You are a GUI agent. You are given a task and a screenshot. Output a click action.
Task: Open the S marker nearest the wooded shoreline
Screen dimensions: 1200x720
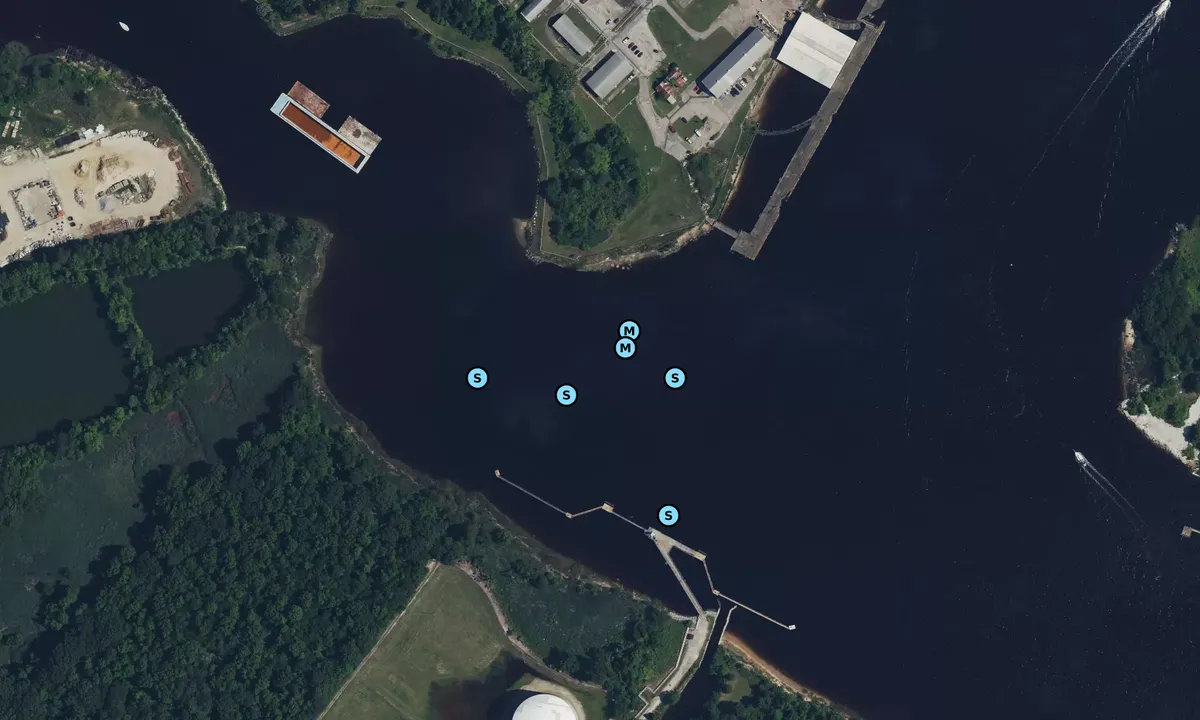pyautogui.click(x=478, y=378)
